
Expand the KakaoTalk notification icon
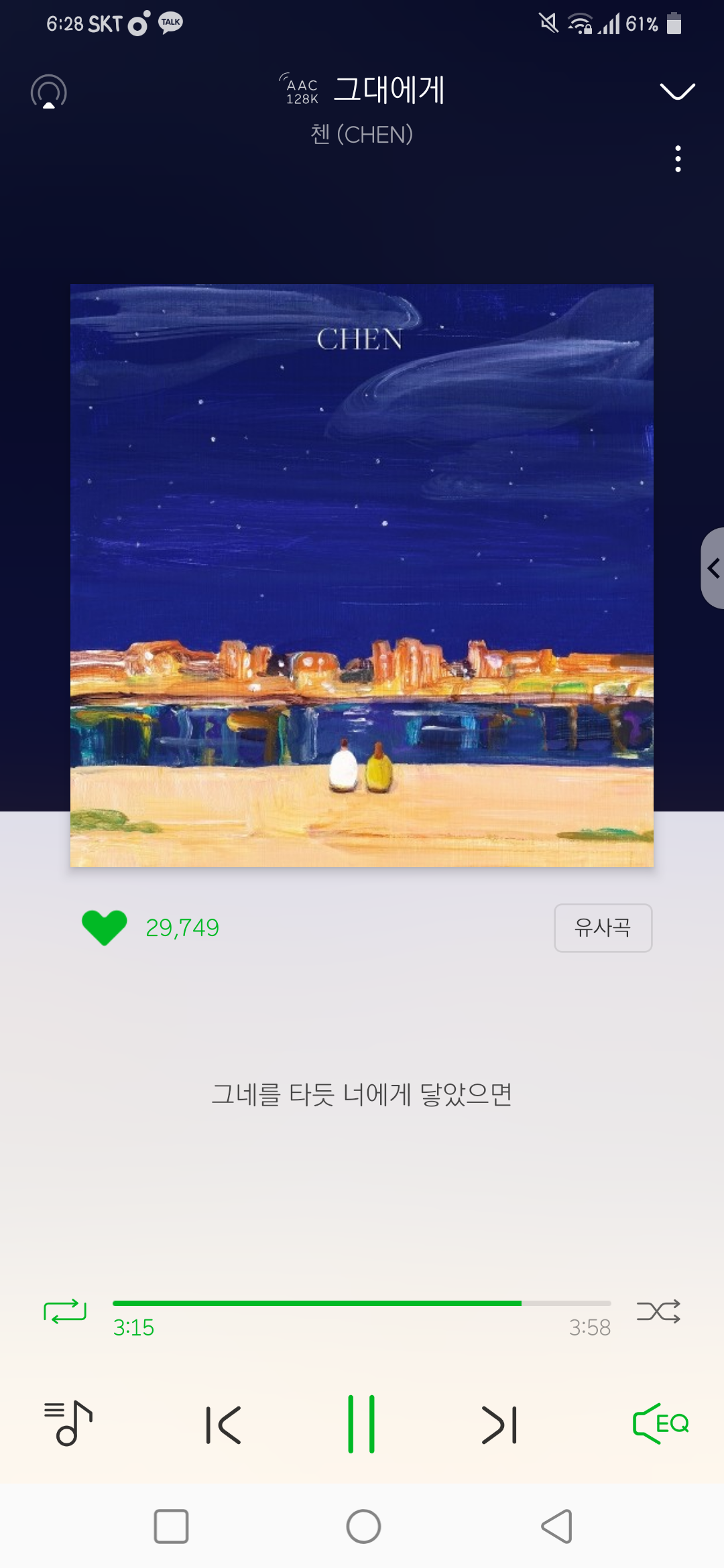coord(170,22)
